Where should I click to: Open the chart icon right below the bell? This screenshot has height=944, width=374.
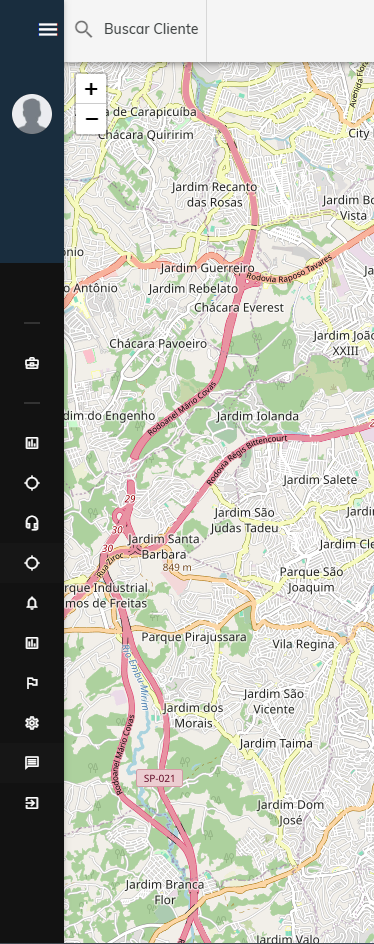[x=32, y=643]
